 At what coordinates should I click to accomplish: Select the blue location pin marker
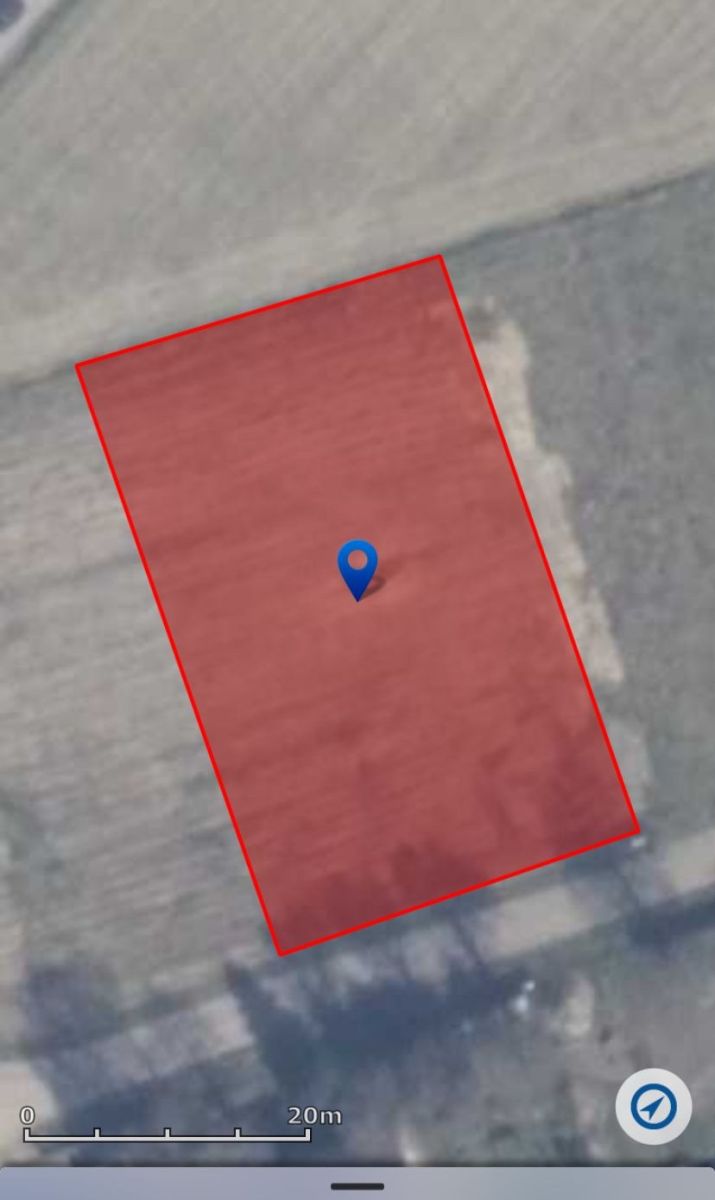coord(357,566)
